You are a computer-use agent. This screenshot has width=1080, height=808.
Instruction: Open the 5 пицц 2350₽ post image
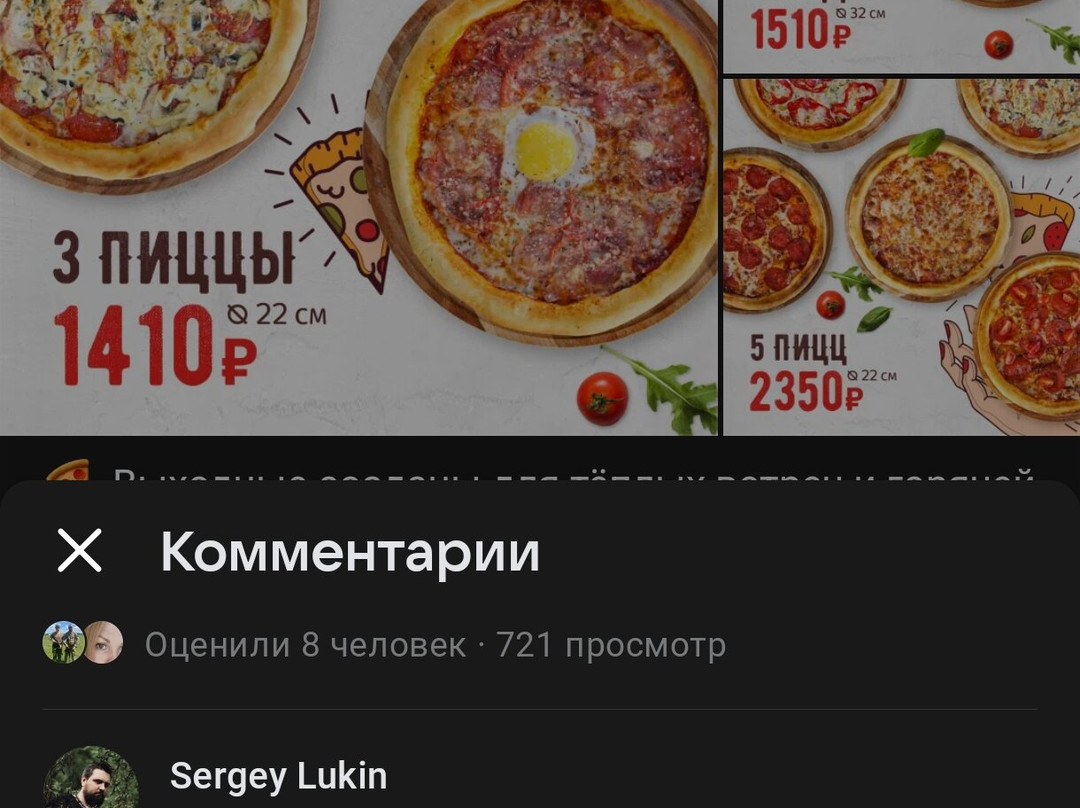[900, 256]
